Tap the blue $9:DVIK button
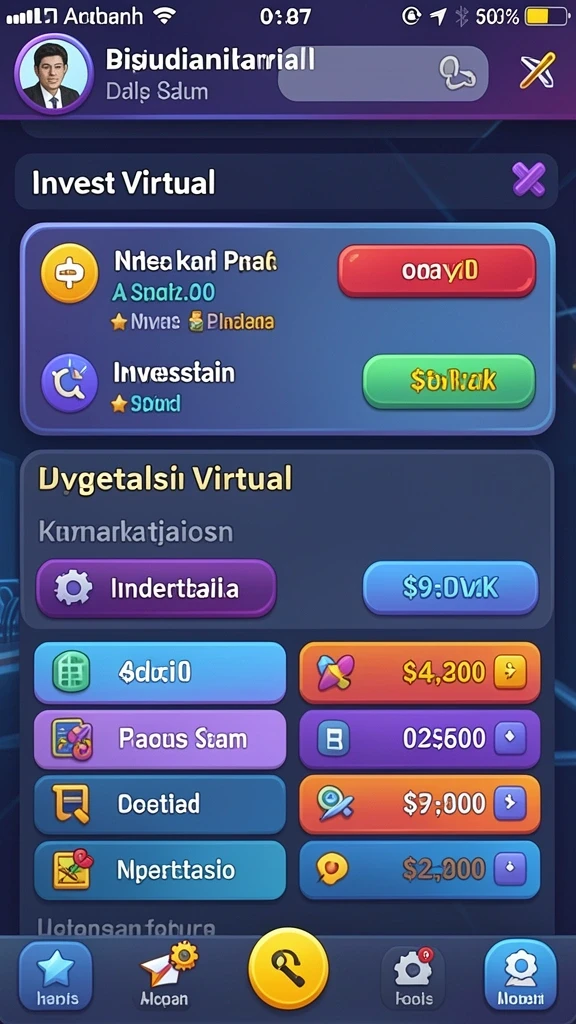Viewport: 576px width, 1024px height. pos(451,588)
